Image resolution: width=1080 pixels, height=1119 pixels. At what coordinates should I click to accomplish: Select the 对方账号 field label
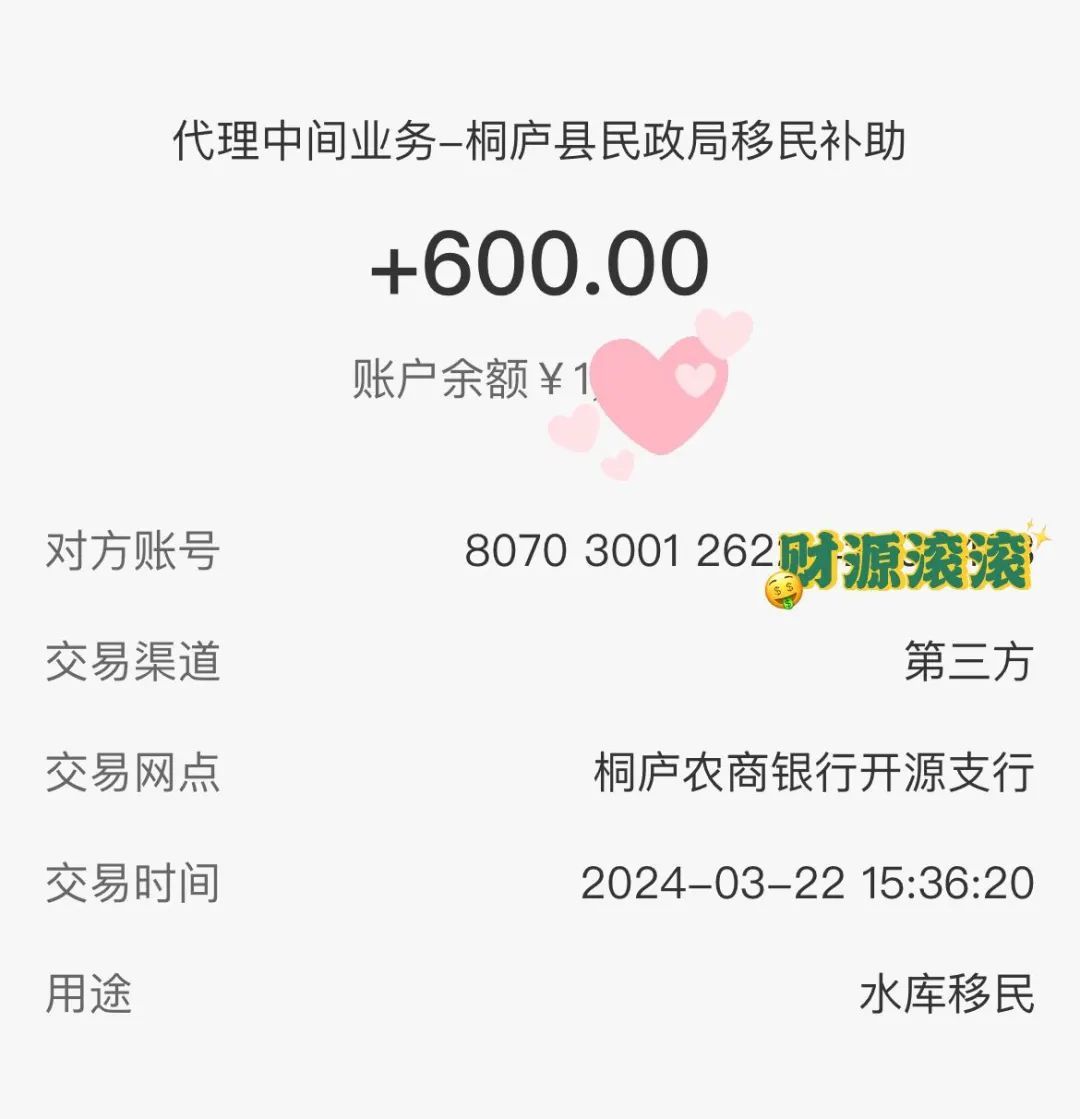(x=131, y=551)
